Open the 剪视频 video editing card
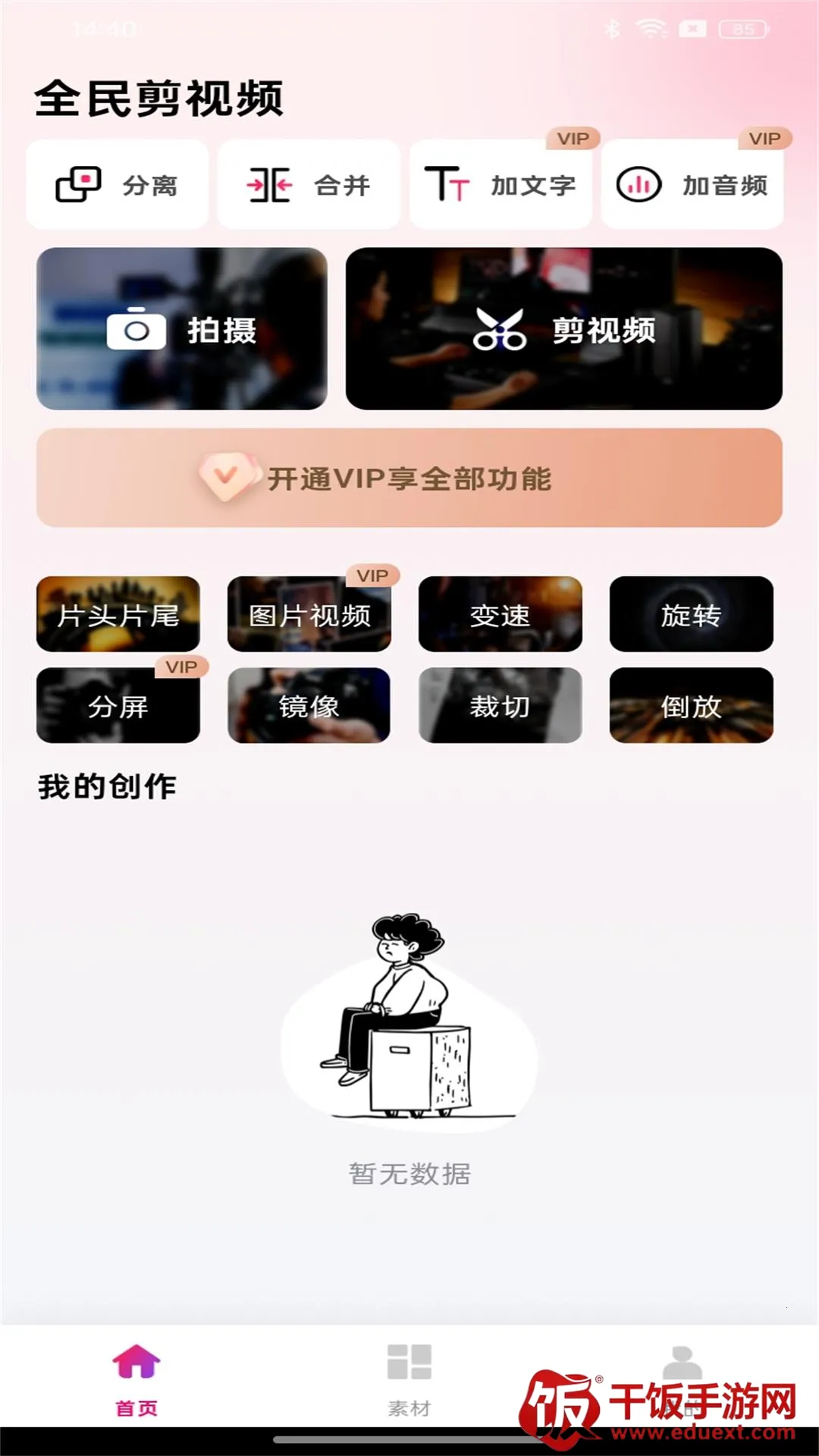 click(564, 329)
